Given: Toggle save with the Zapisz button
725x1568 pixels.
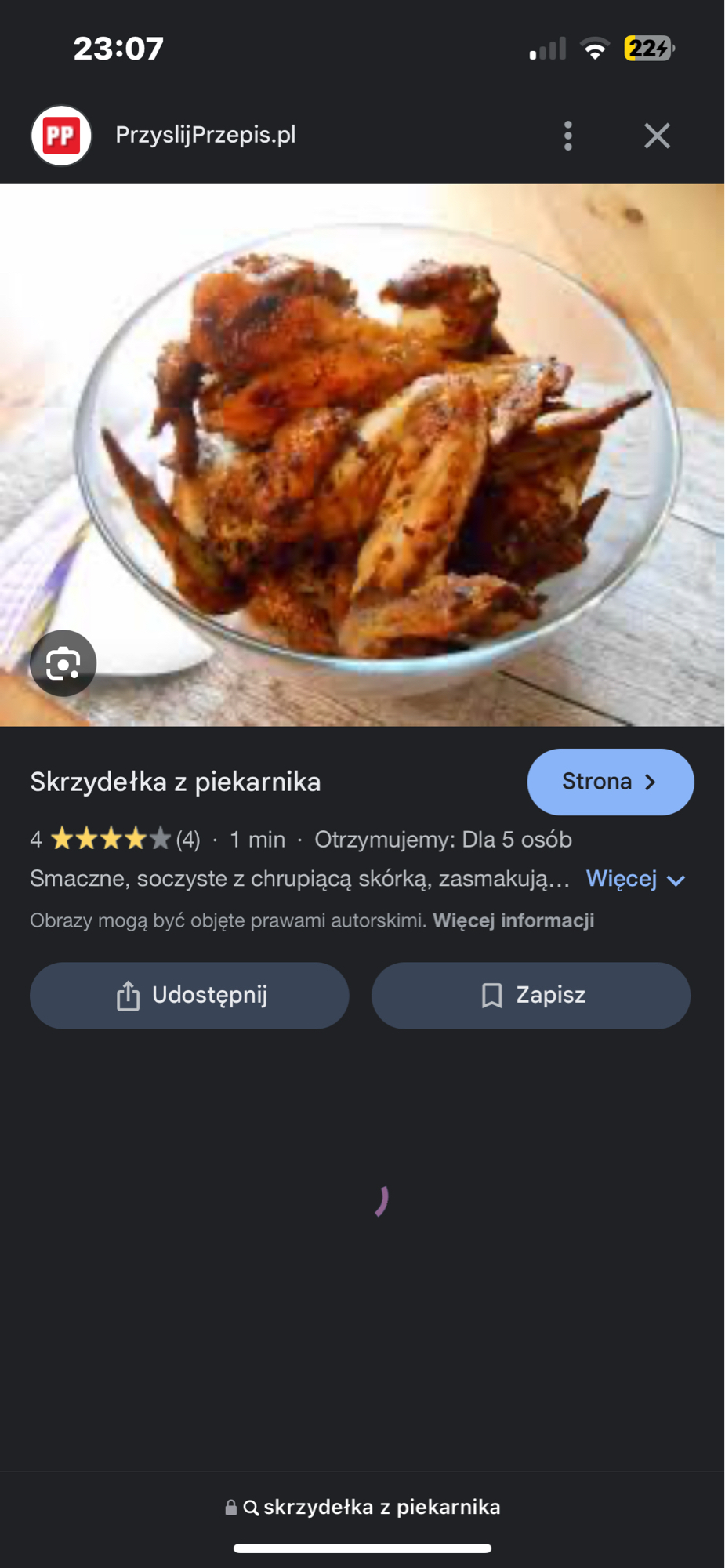Looking at the screenshot, I should tap(531, 995).
